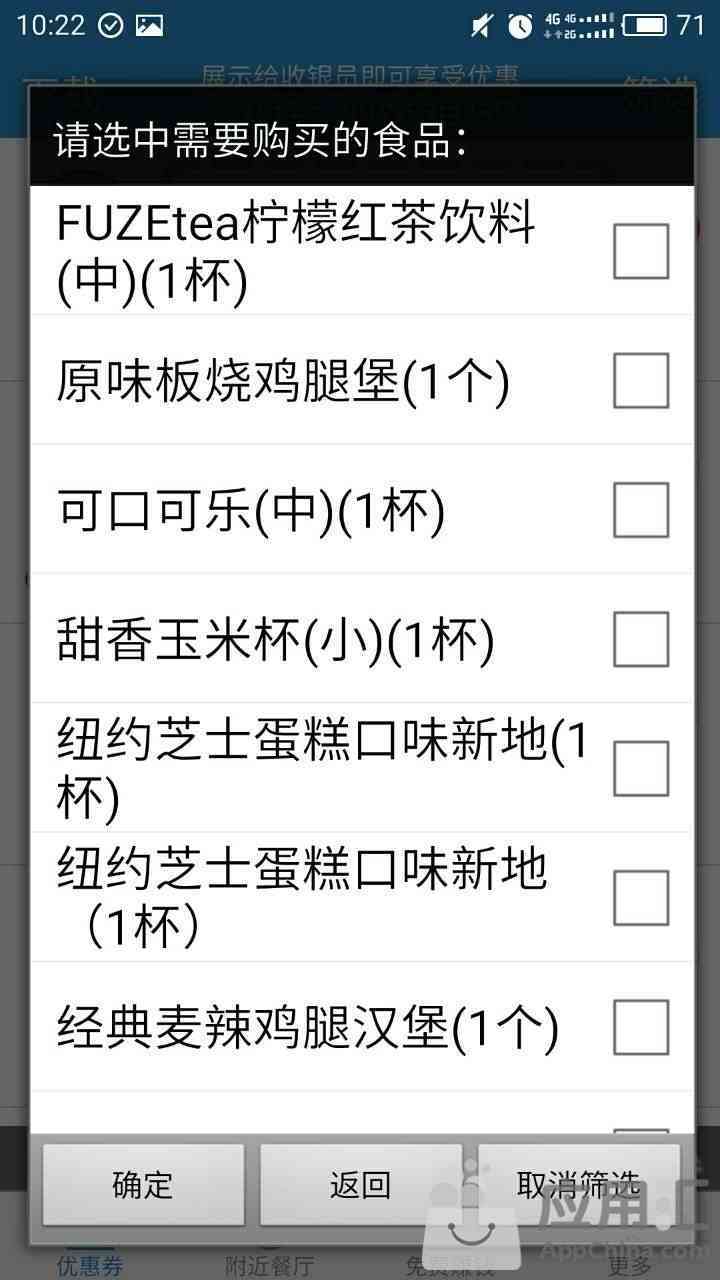This screenshot has height=1280, width=720.
Task: Tick the 可口可乐(中)(1杯) checkbox
Action: click(641, 510)
